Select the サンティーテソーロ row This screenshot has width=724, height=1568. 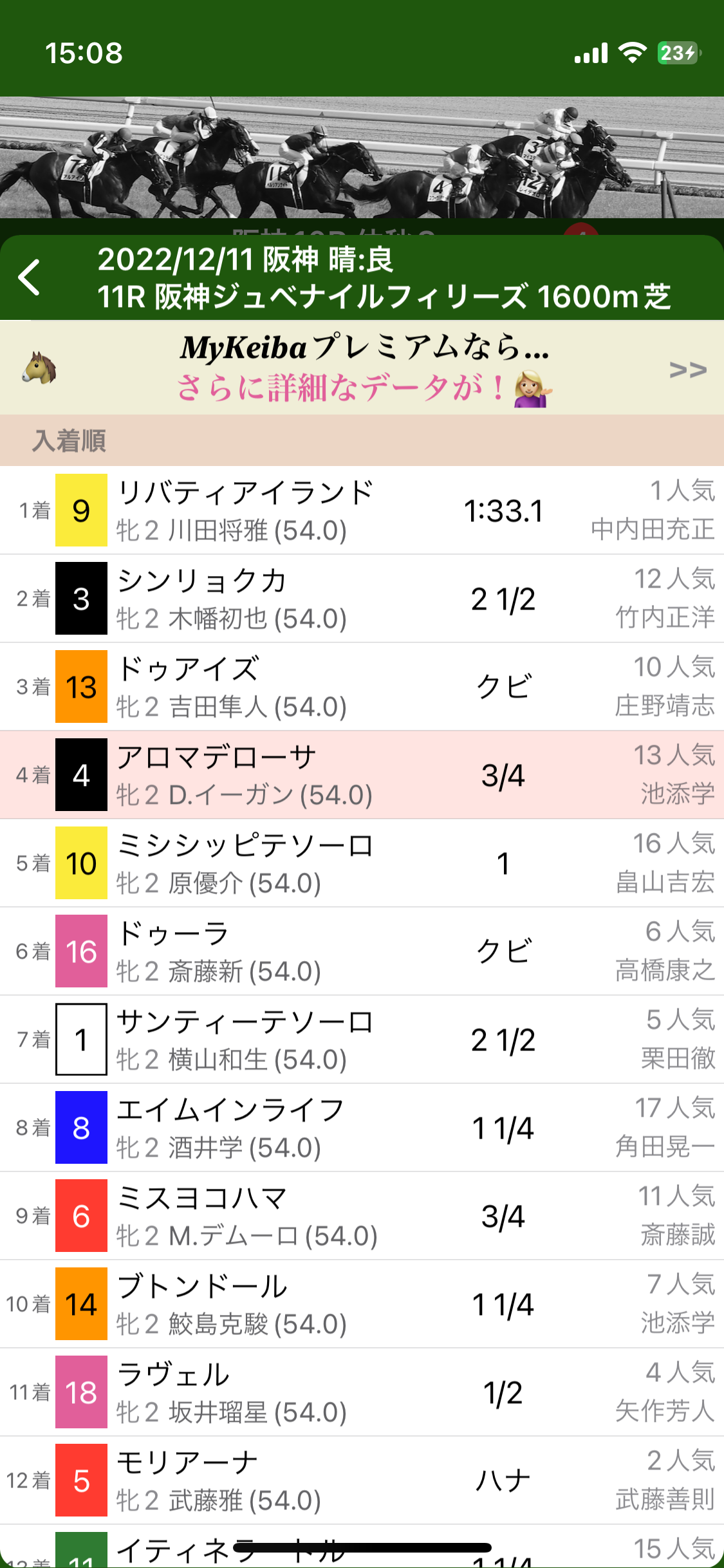pos(362,1040)
